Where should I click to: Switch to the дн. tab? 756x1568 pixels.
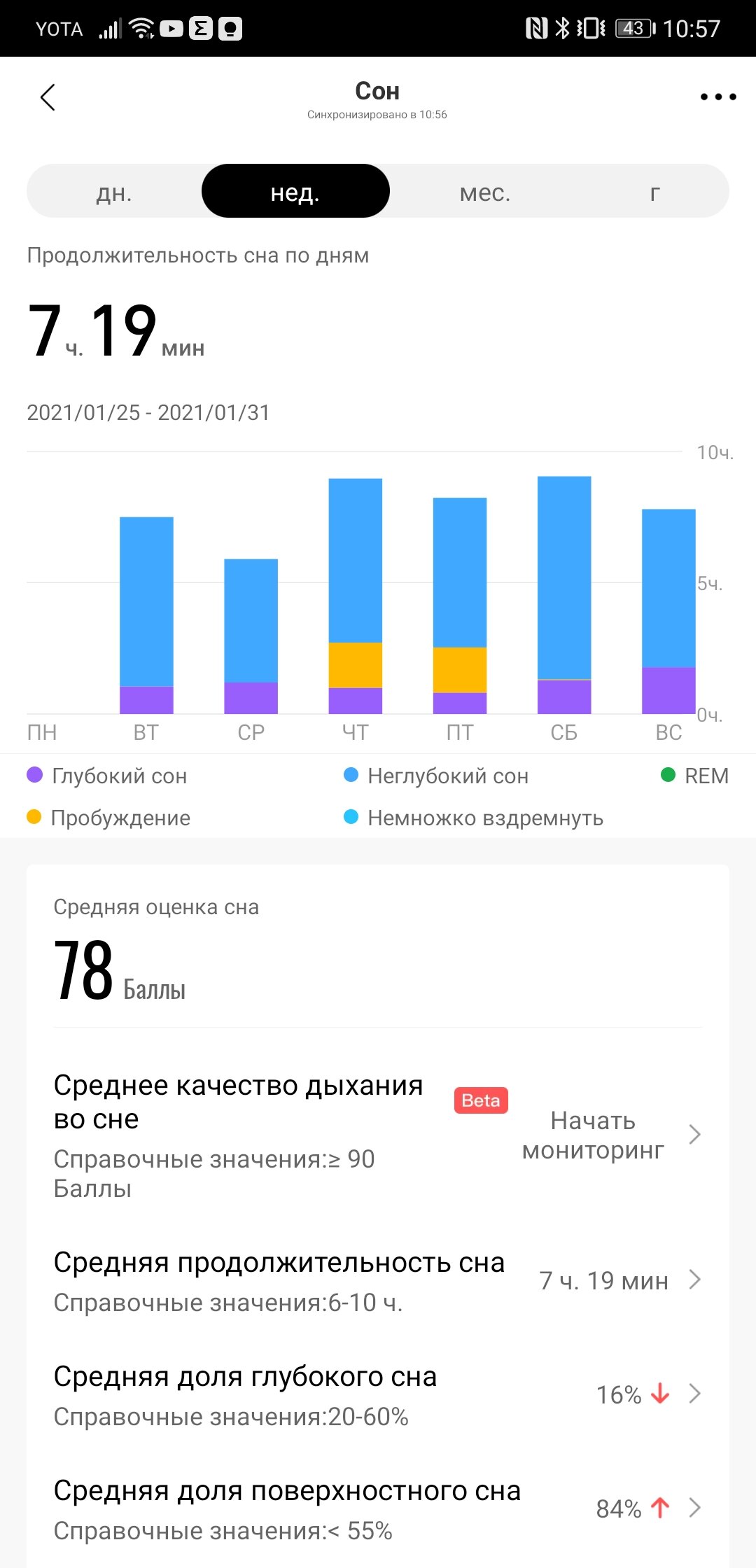point(114,191)
